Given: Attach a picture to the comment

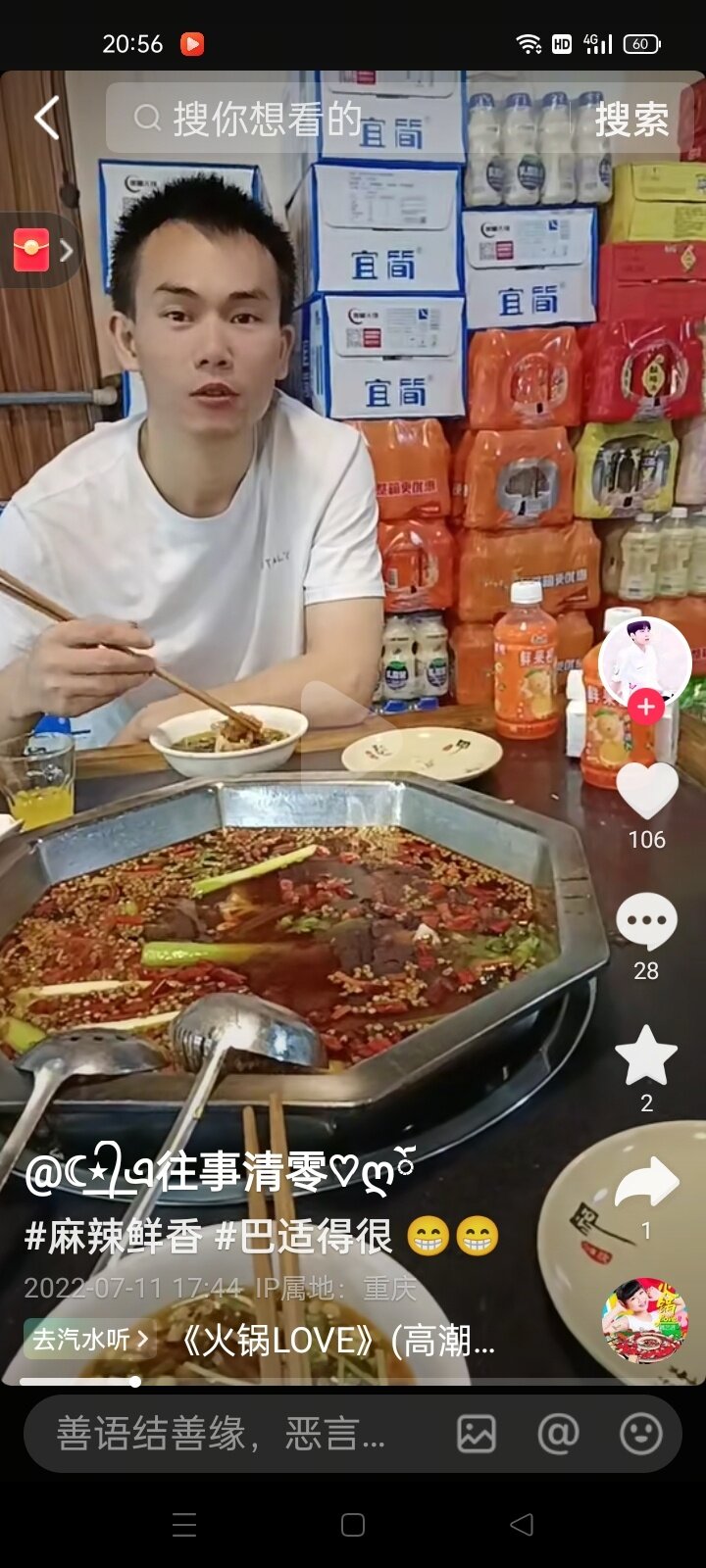Looking at the screenshot, I should pyautogui.click(x=477, y=1434).
